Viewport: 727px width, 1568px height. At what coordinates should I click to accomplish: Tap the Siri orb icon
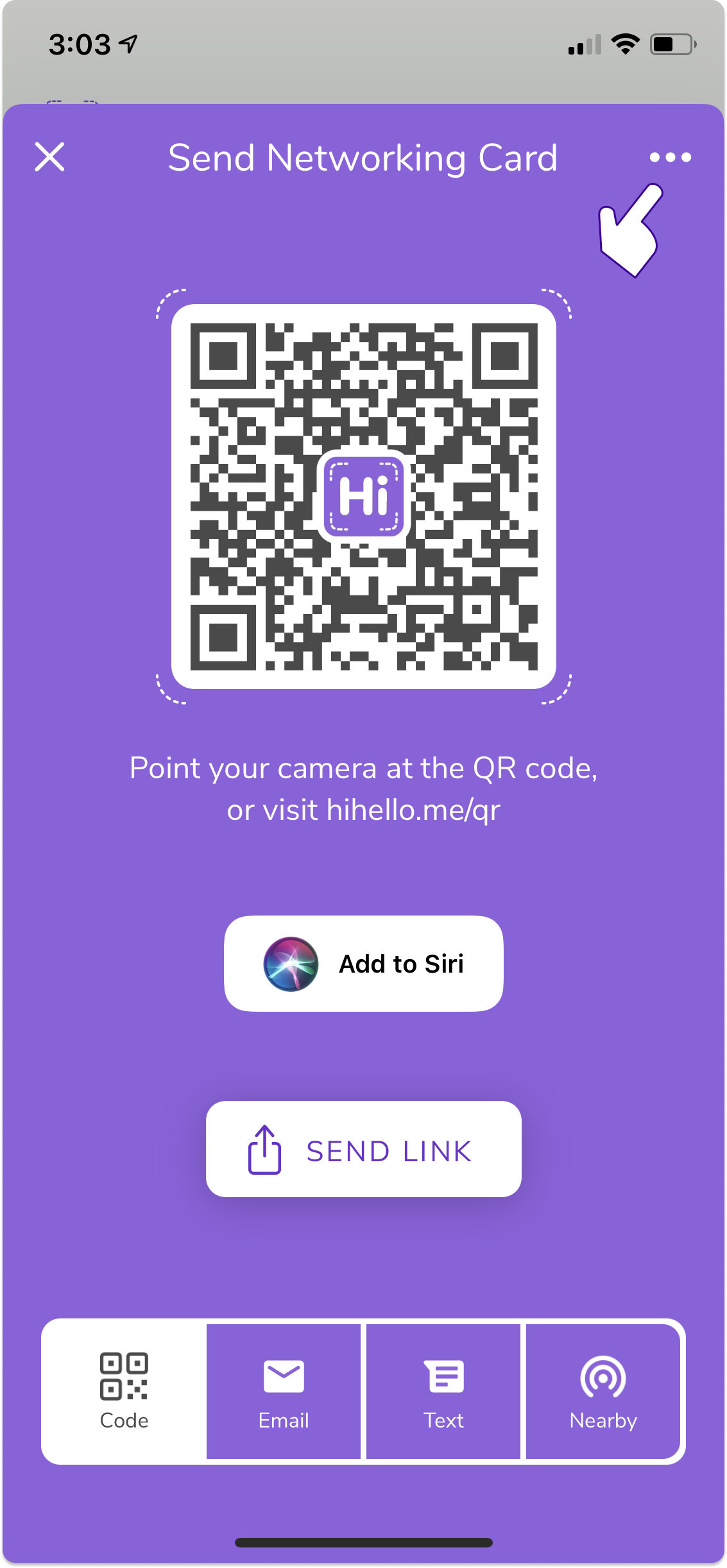tap(291, 962)
